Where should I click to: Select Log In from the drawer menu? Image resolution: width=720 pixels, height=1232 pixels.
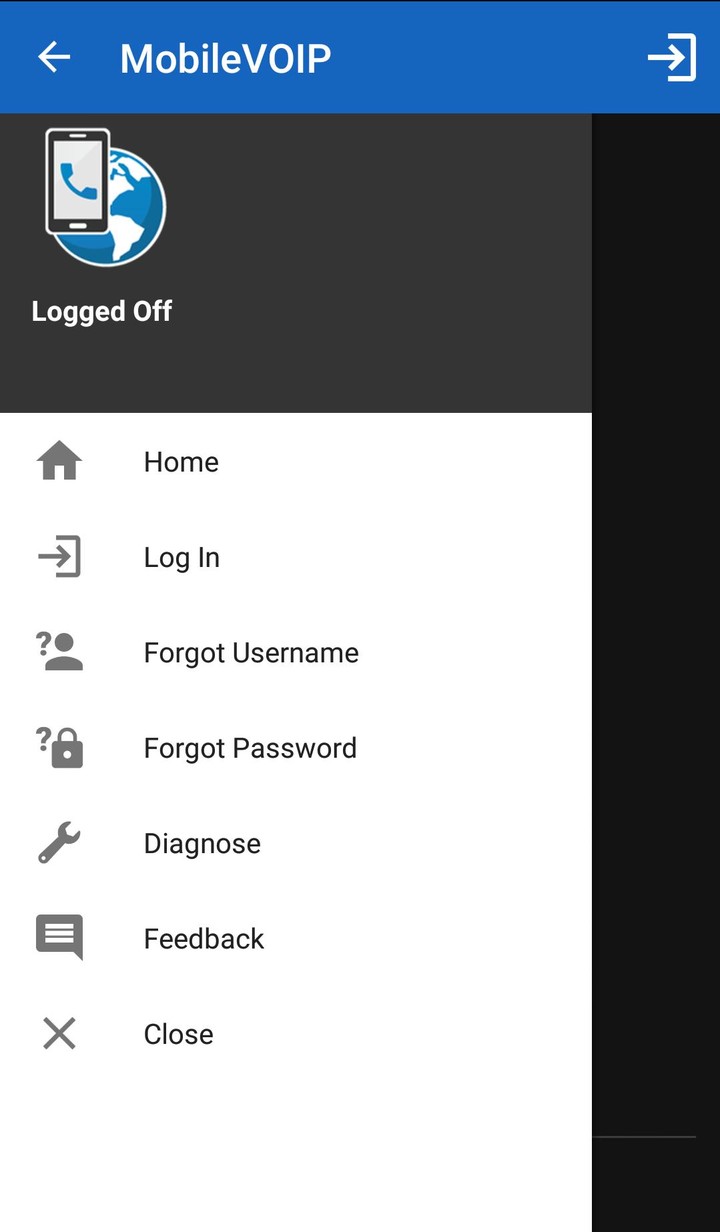[x=181, y=557]
